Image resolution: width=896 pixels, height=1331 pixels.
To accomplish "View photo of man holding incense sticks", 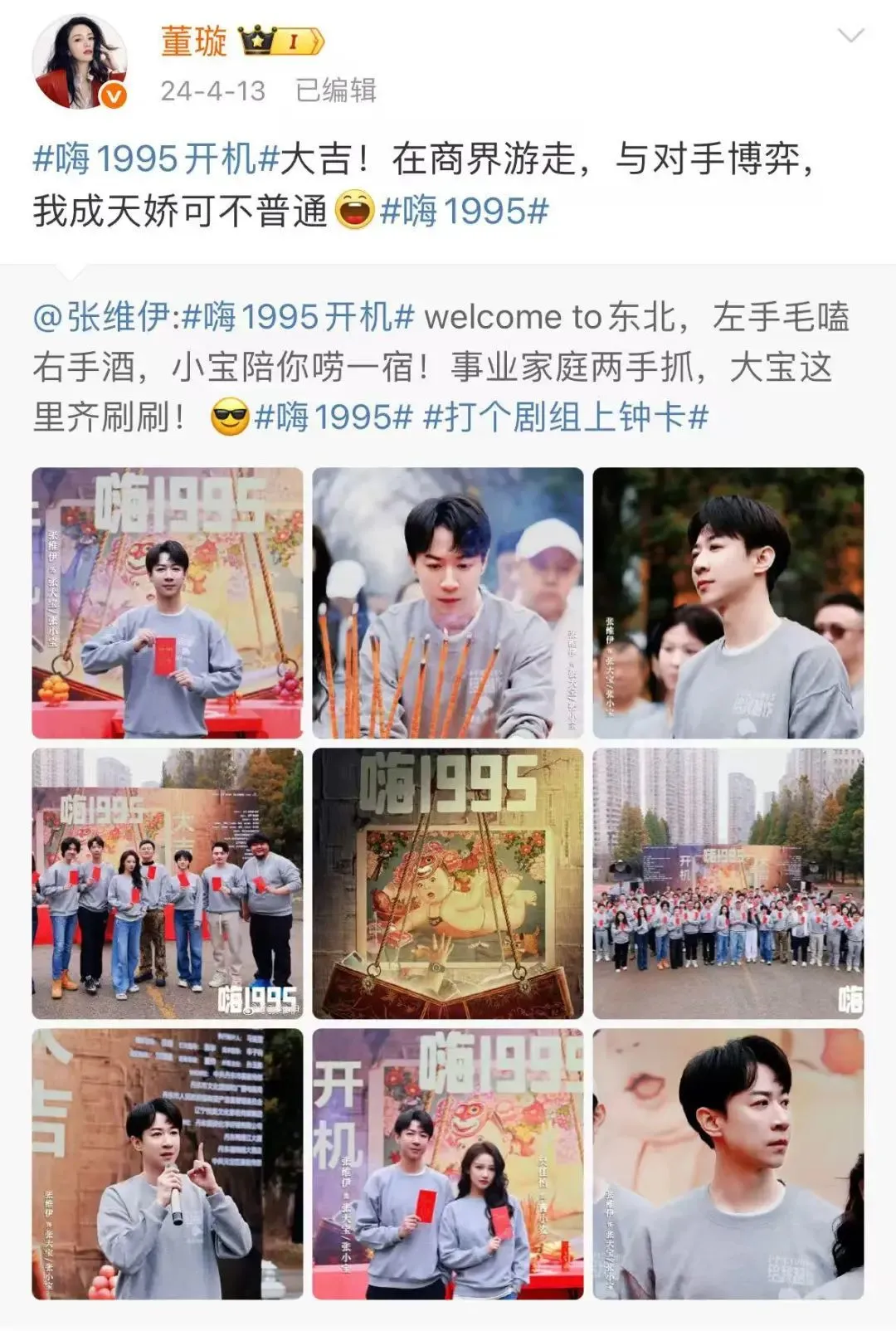I will coord(448,603).
